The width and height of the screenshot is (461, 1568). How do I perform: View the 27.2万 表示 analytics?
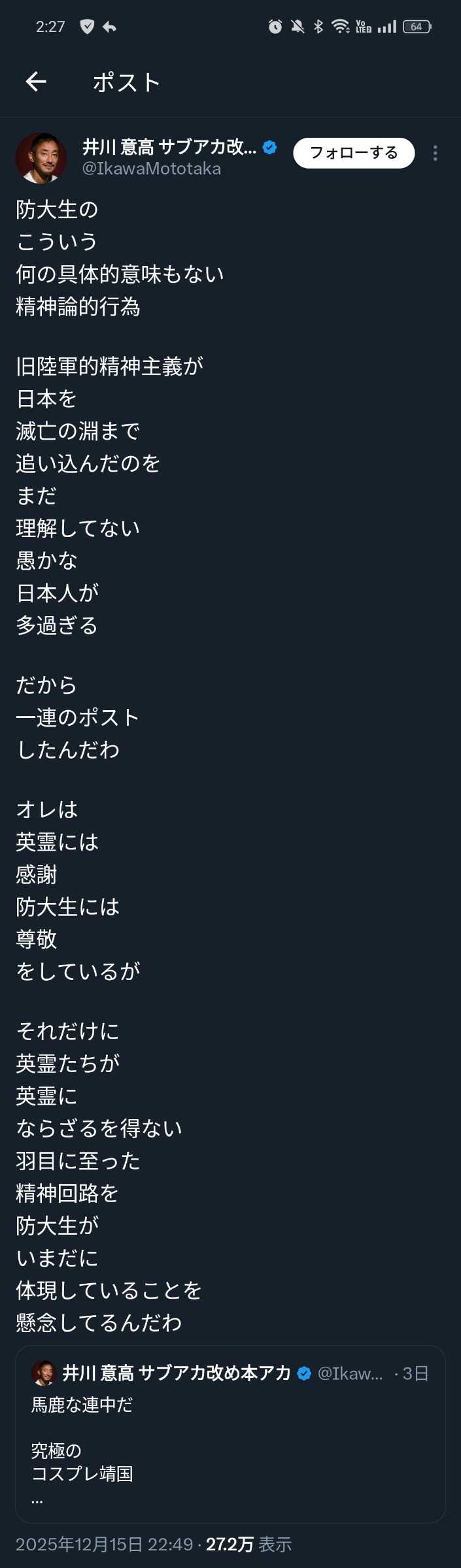[x=248, y=1544]
